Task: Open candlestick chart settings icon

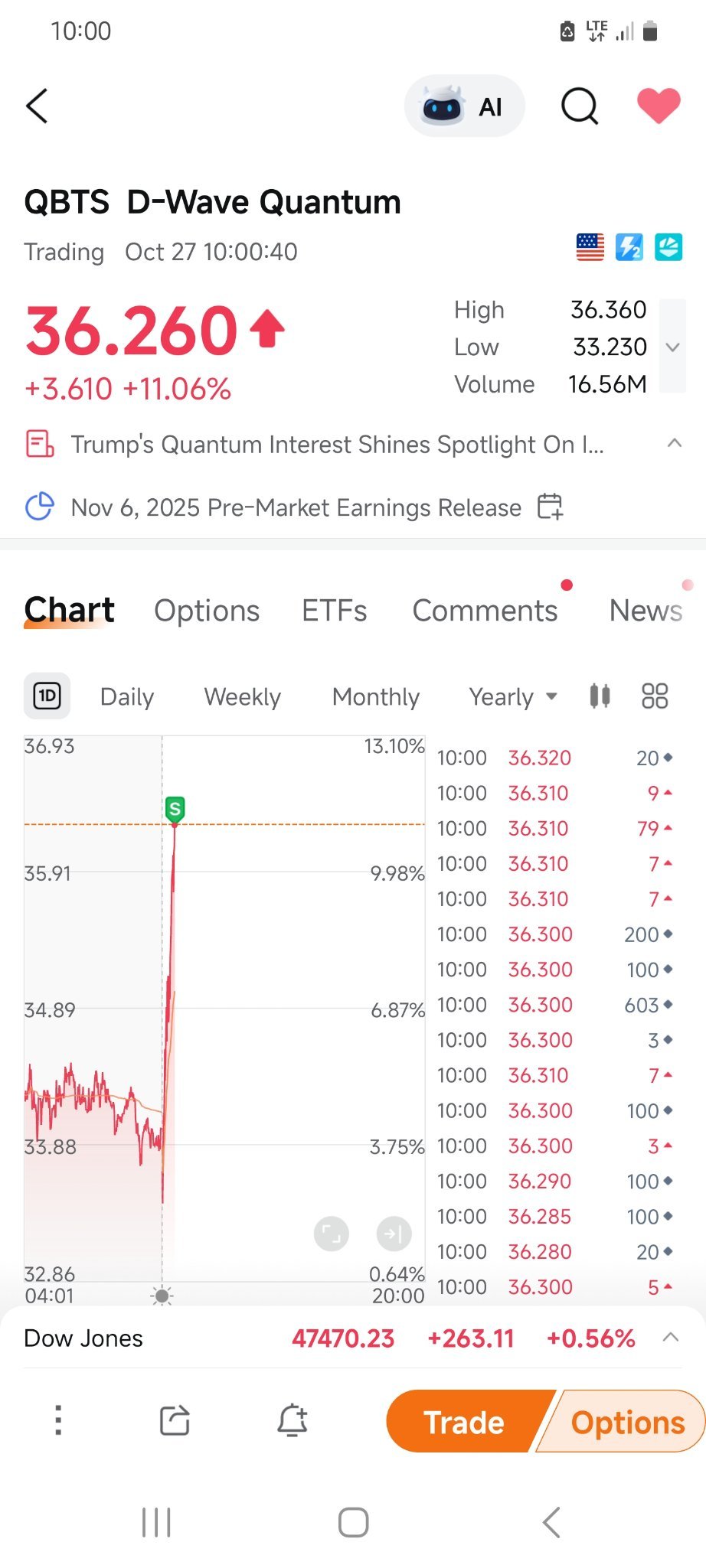Action: (x=600, y=696)
